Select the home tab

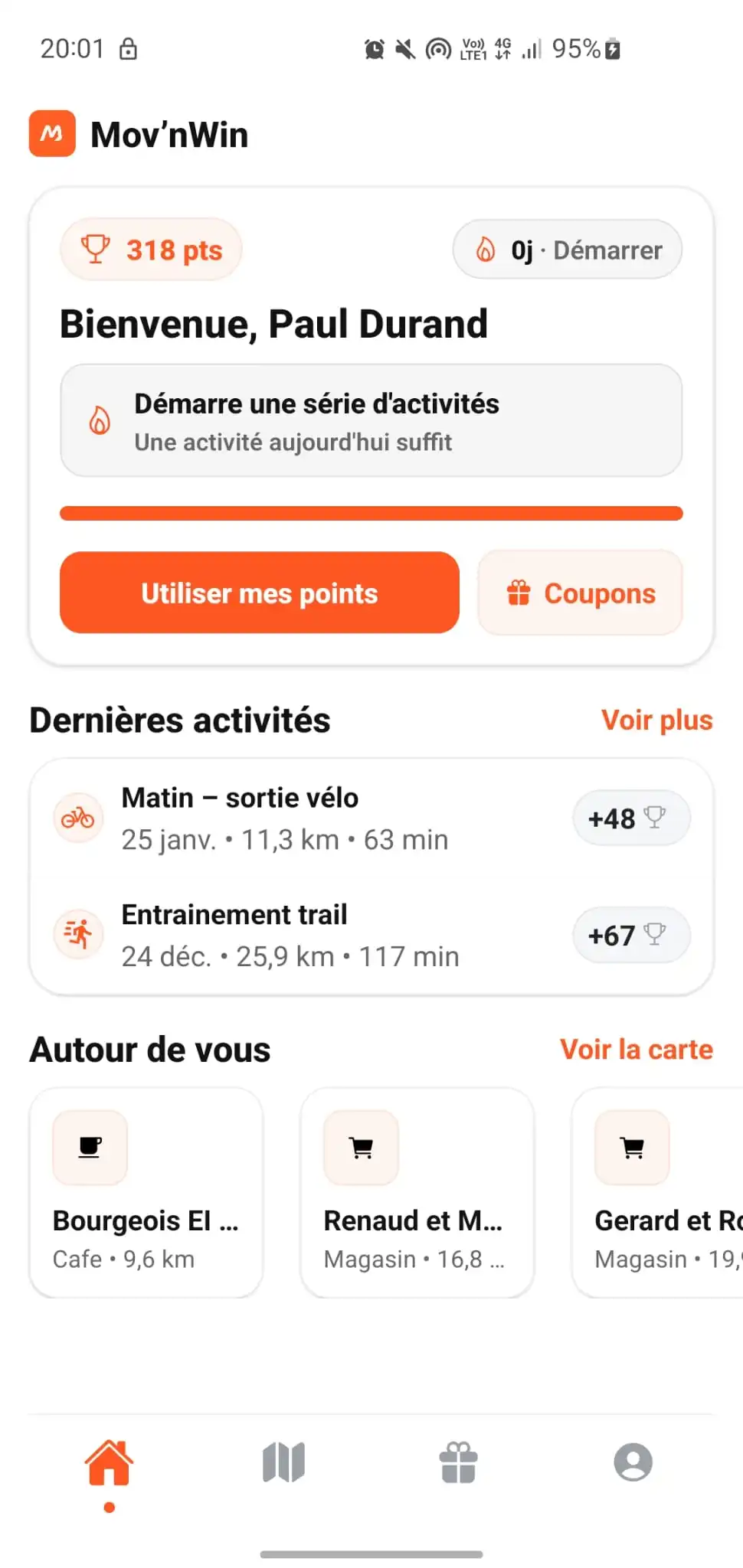(109, 1462)
